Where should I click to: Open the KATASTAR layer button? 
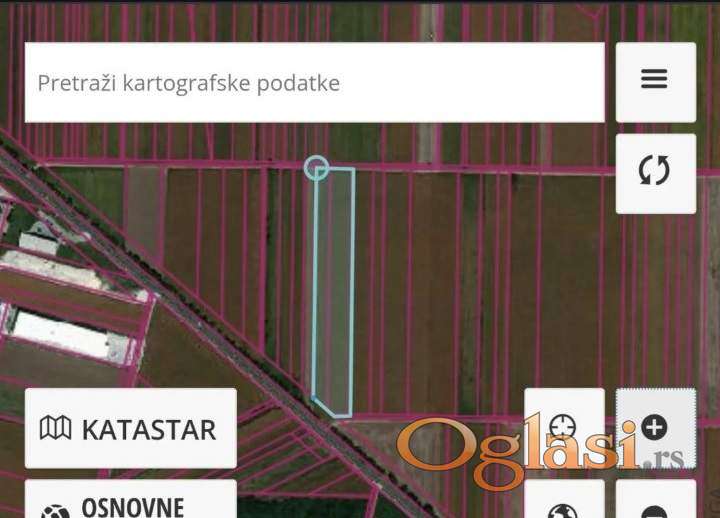click(130, 429)
